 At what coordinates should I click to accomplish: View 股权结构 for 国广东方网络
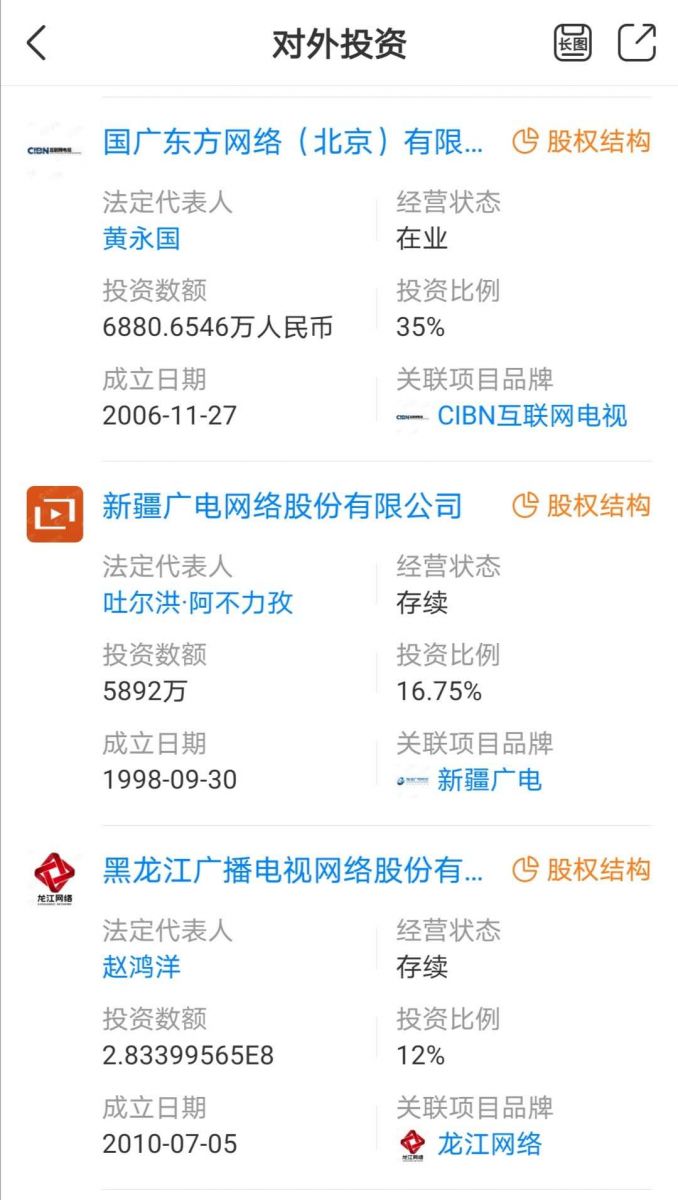click(582, 142)
